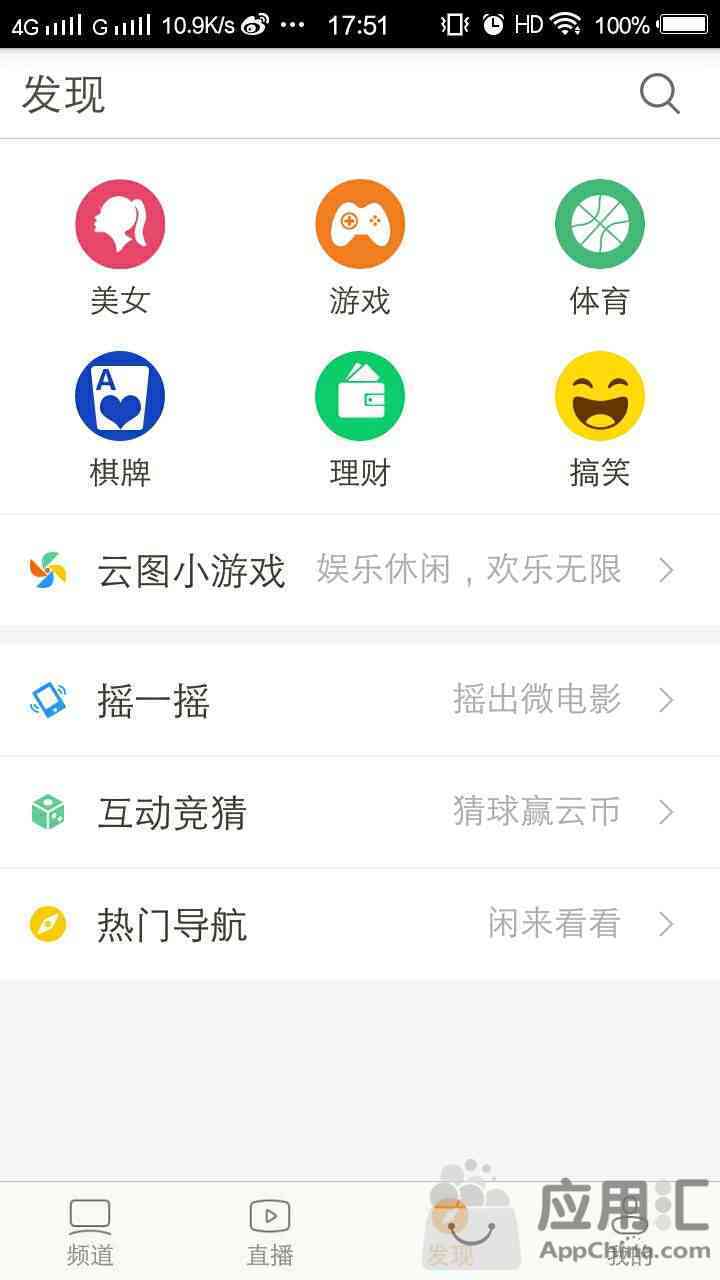
Task: Open the 云图小游戏 row
Action: (x=360, y=570)
